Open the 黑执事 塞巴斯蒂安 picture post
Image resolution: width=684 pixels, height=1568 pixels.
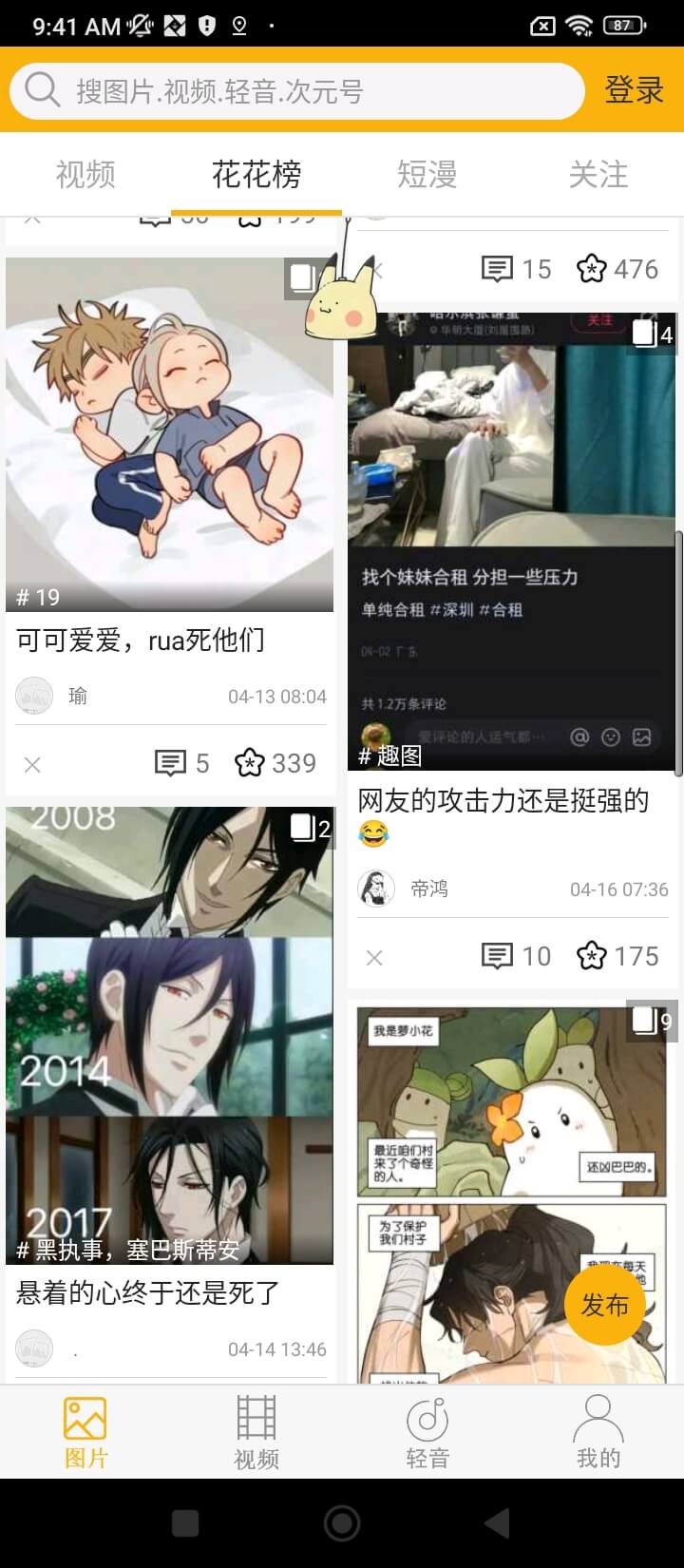(169, 1036)
